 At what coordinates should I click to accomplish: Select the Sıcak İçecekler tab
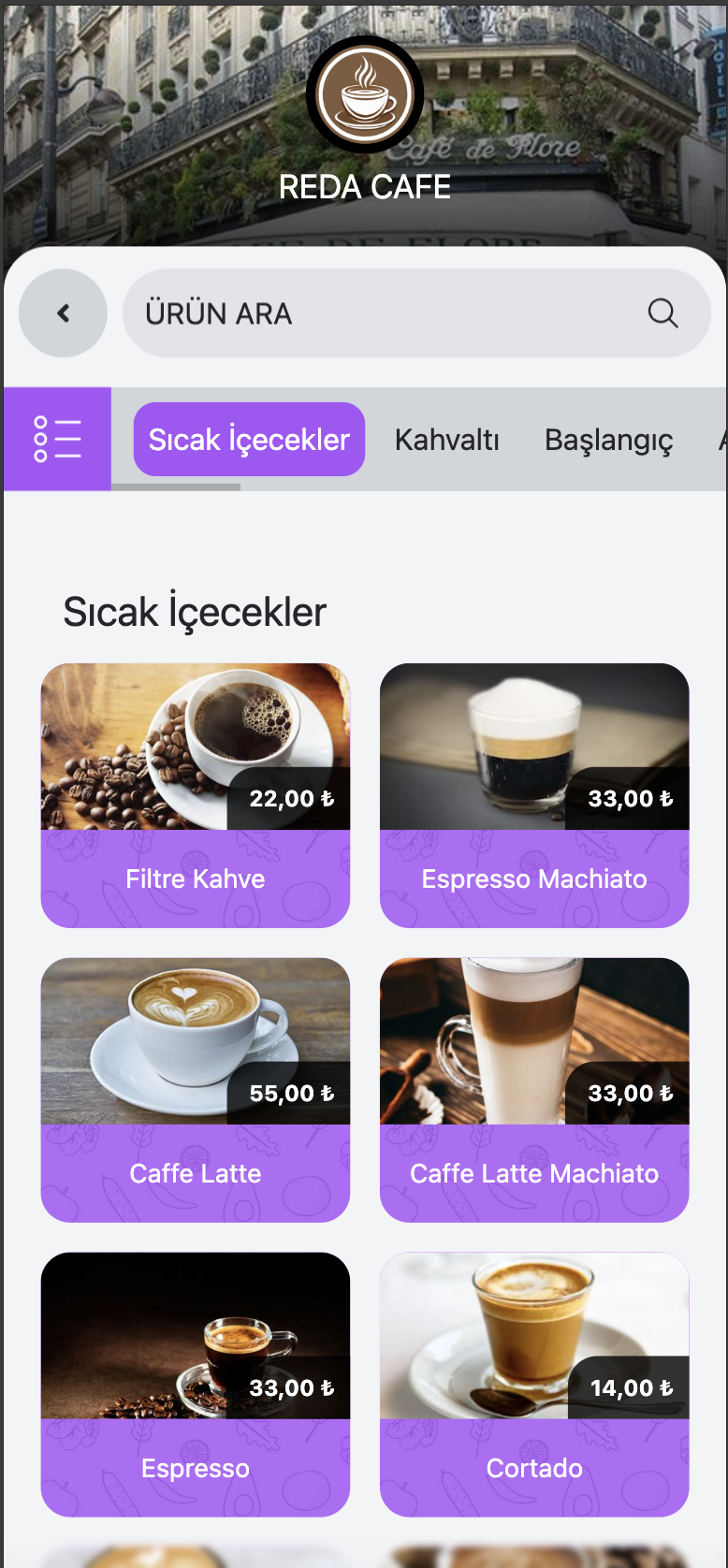click(x=249, y=439)
